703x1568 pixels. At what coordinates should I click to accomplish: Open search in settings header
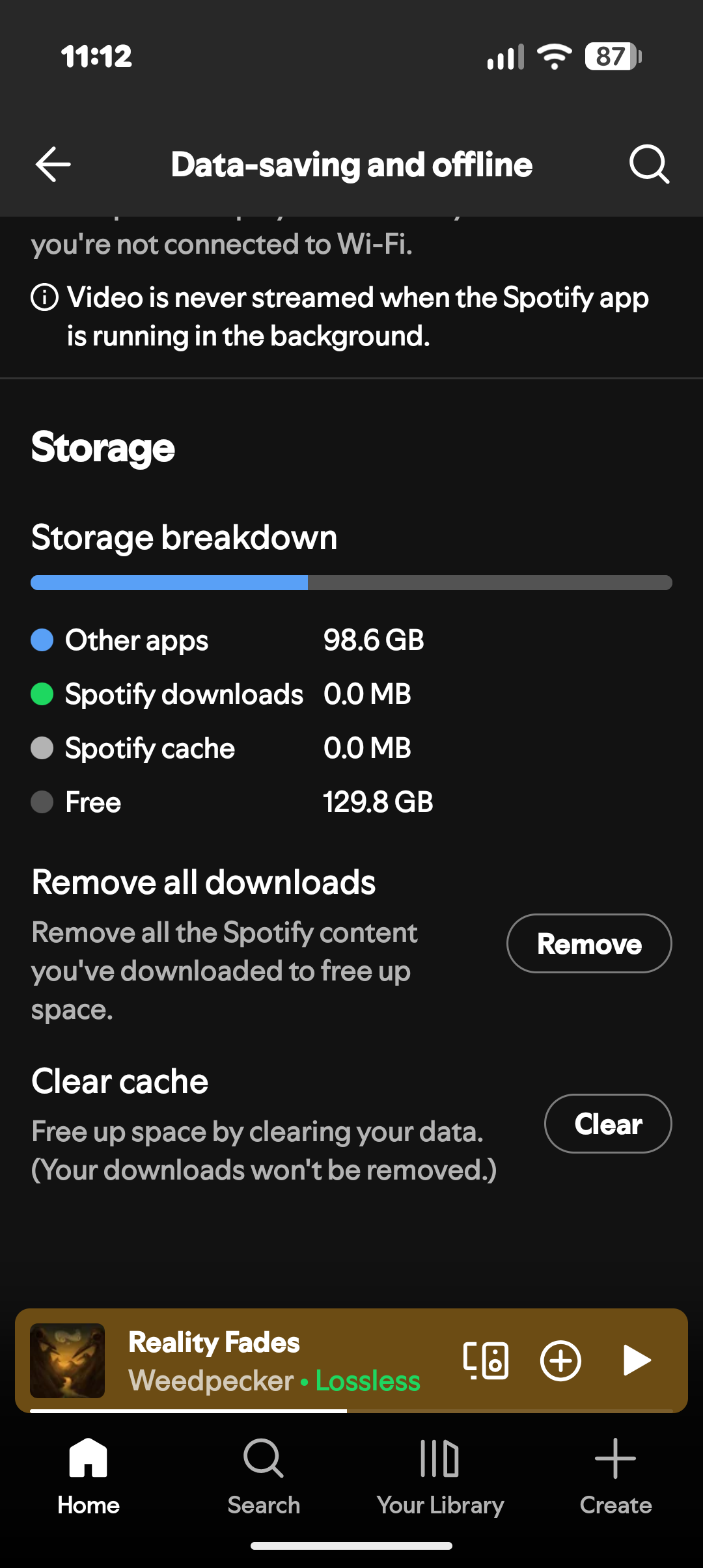tap(649, 164)
